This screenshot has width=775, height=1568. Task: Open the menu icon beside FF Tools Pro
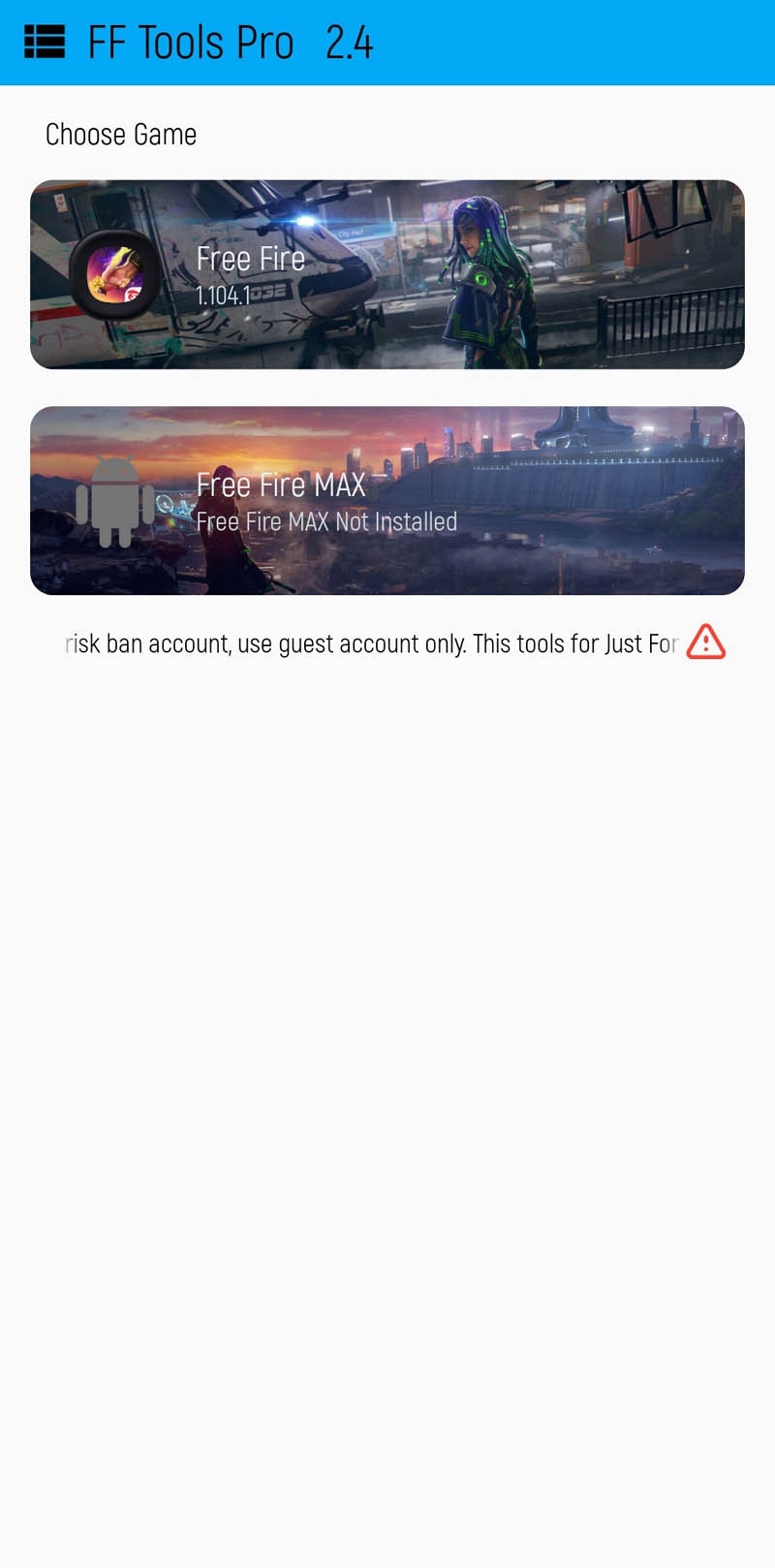pos(45,43)
